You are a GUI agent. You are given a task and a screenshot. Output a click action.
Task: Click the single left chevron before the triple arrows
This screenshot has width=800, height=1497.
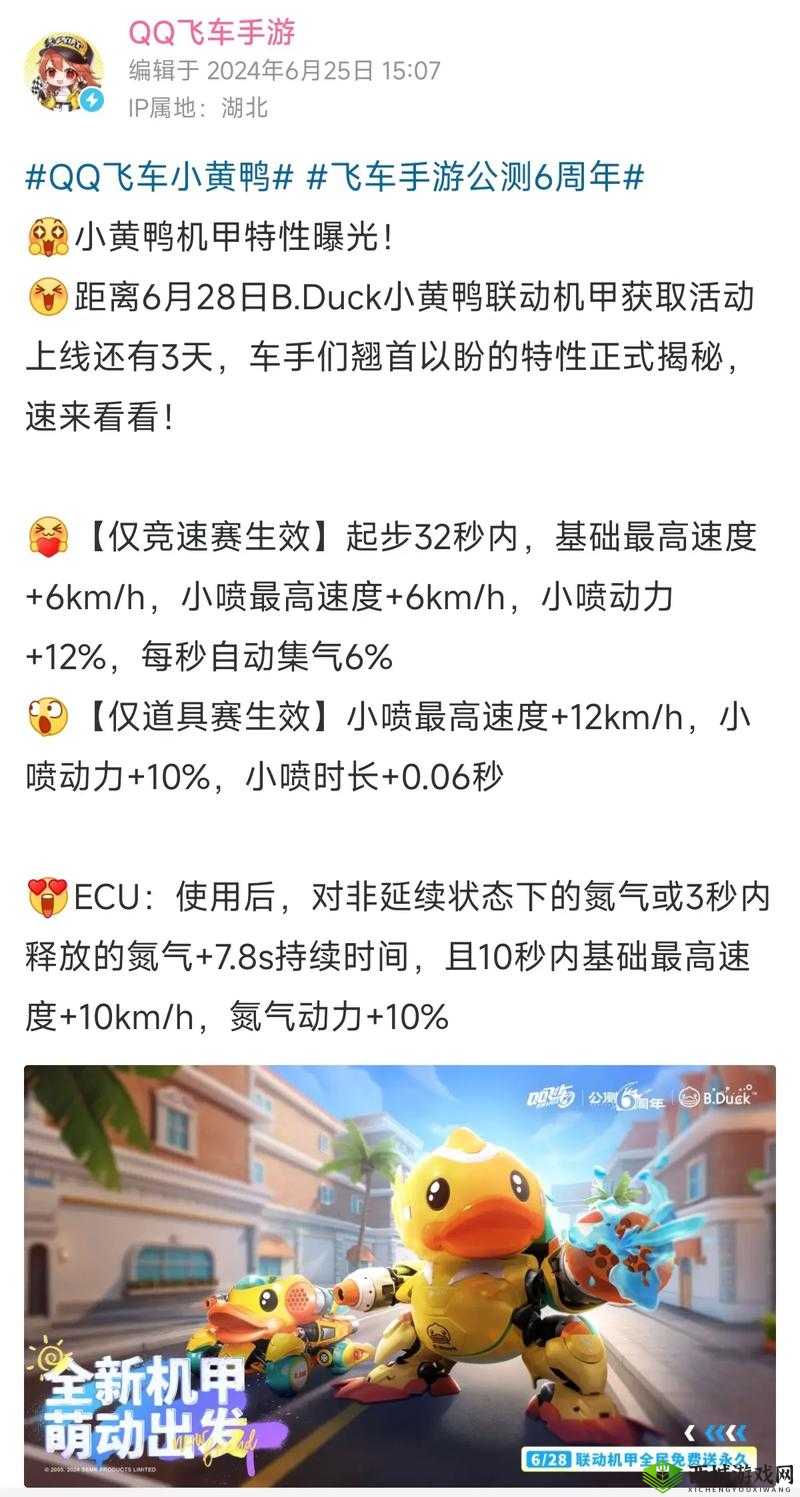(x=690, y=1433)
